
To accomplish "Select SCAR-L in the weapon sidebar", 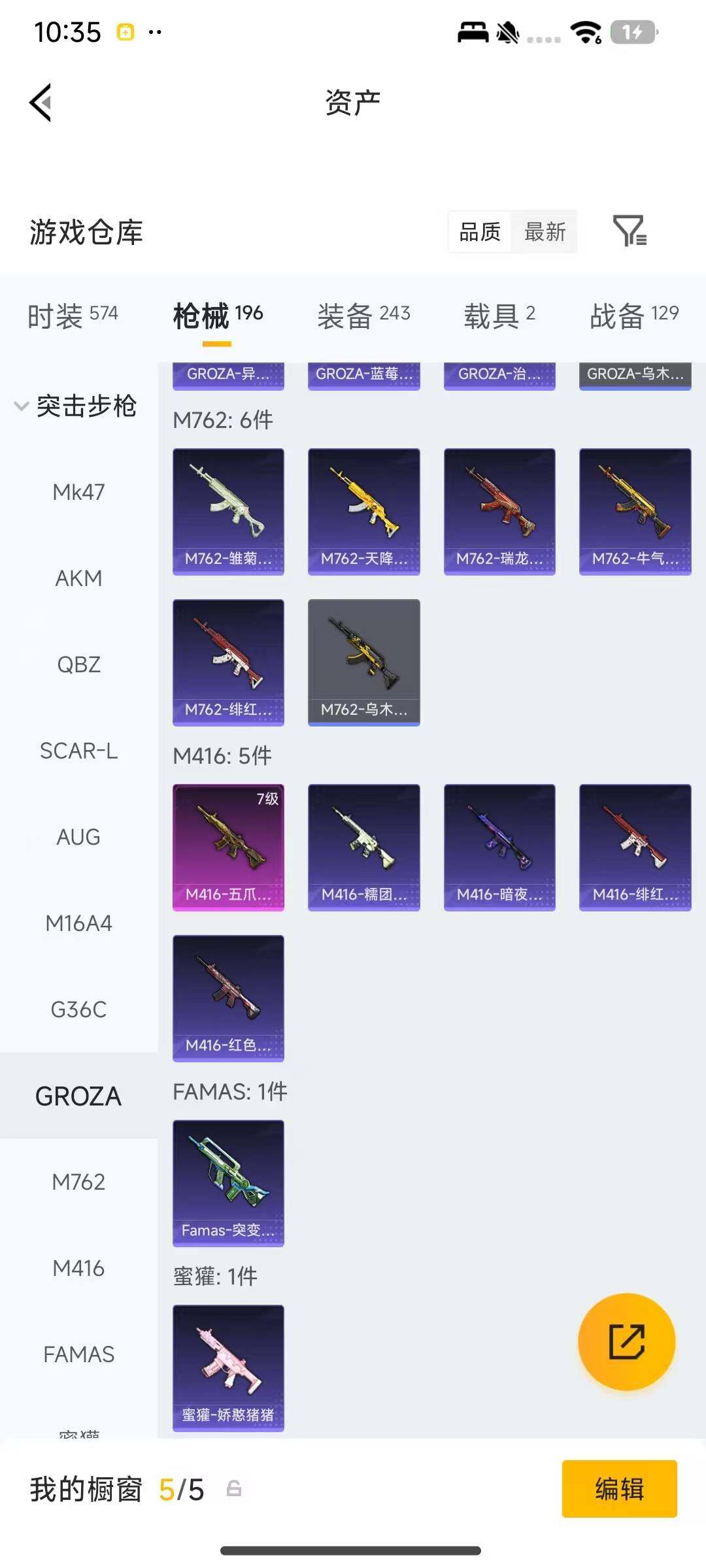I will tap(78, 751).
